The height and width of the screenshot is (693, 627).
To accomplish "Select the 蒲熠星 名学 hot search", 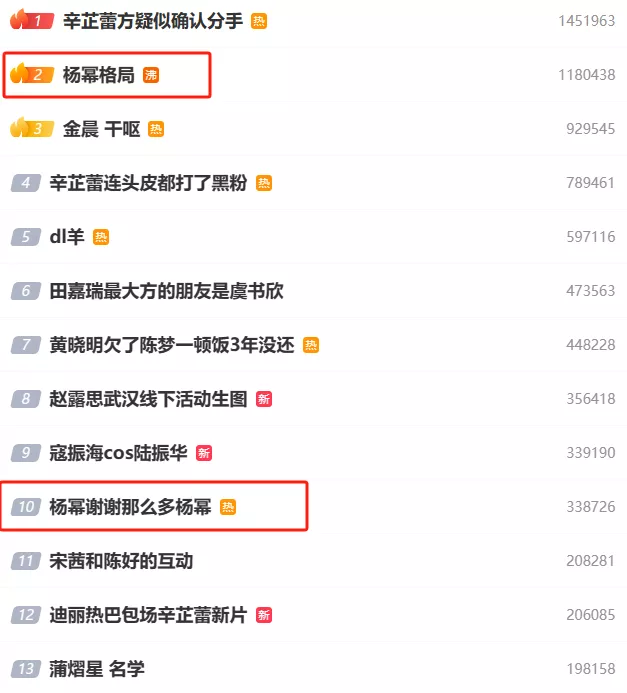I will point(97,669).
